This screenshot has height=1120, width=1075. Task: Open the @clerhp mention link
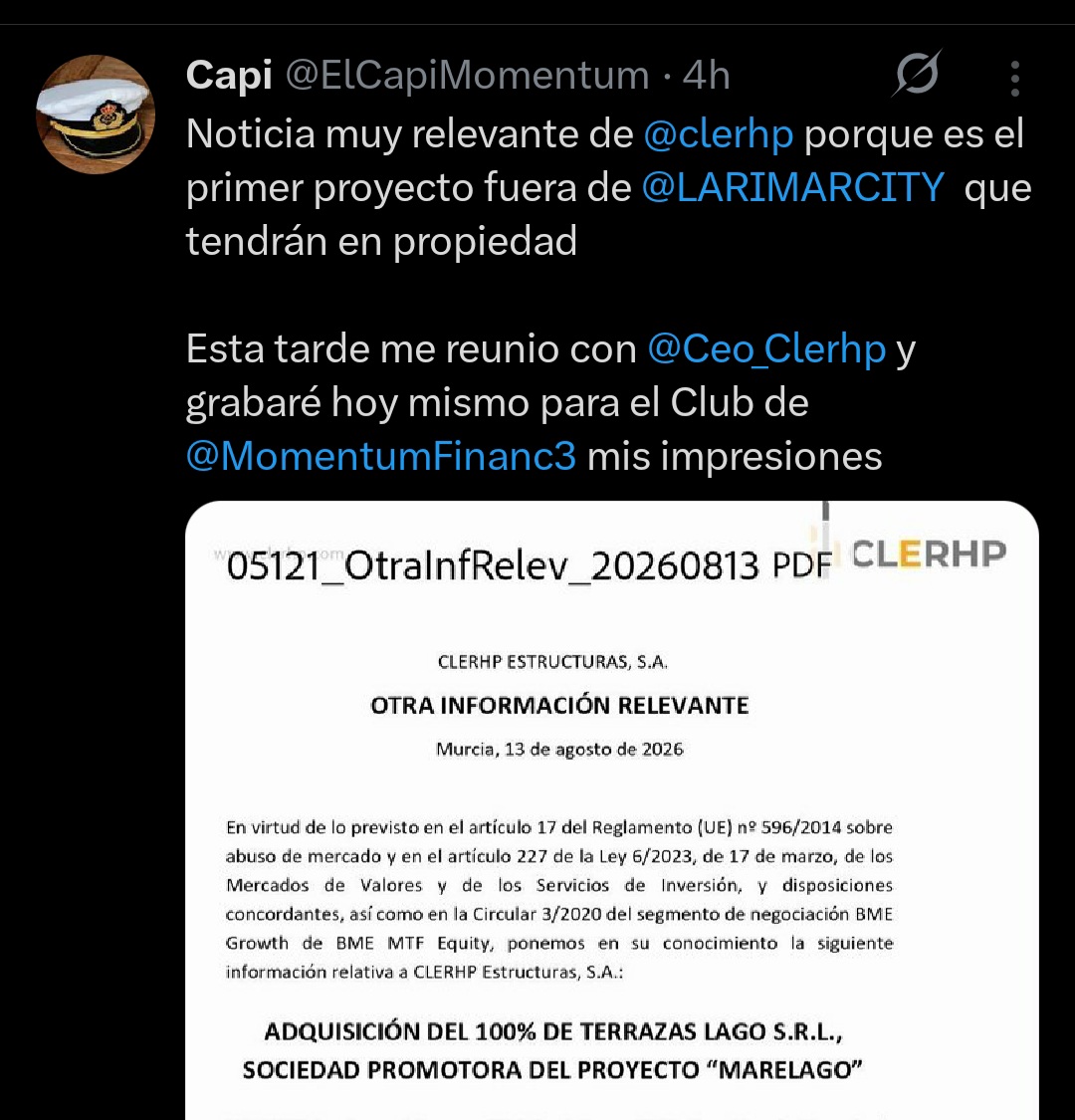(718, 133)
